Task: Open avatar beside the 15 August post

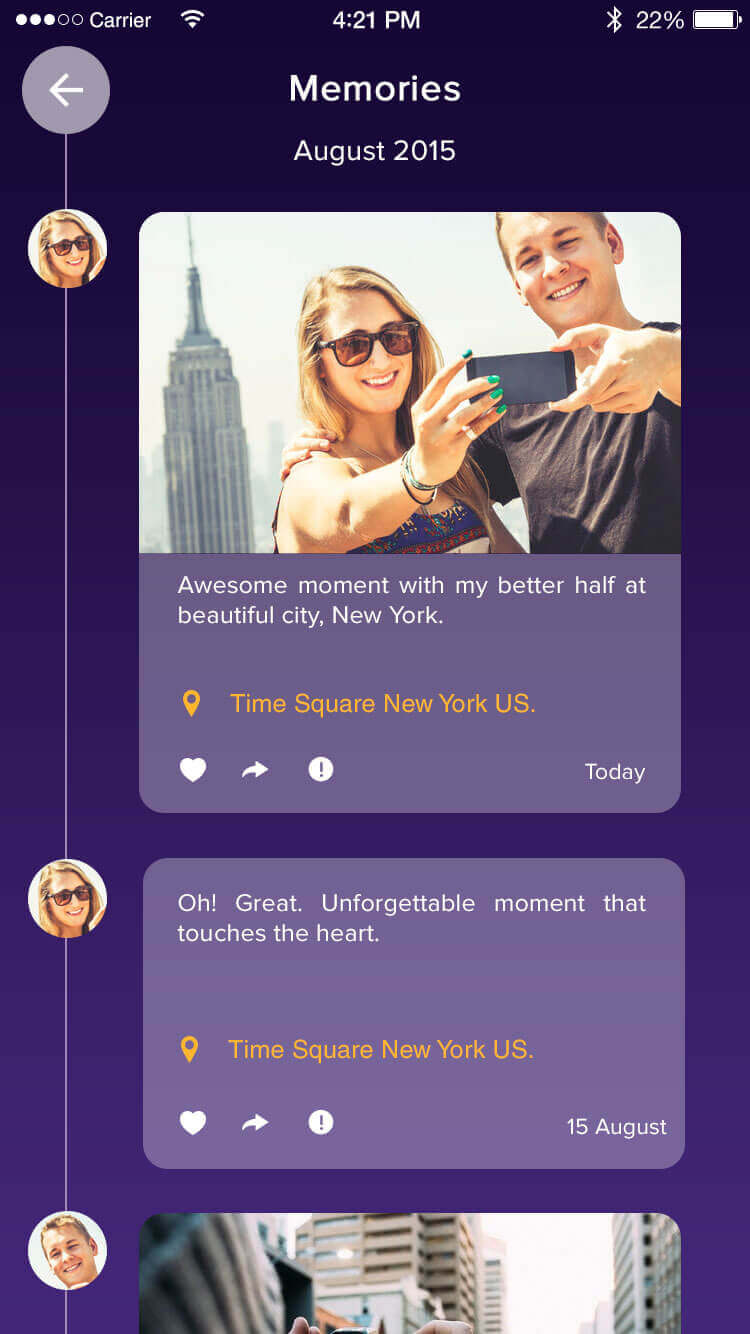Action: pos(67,898)
